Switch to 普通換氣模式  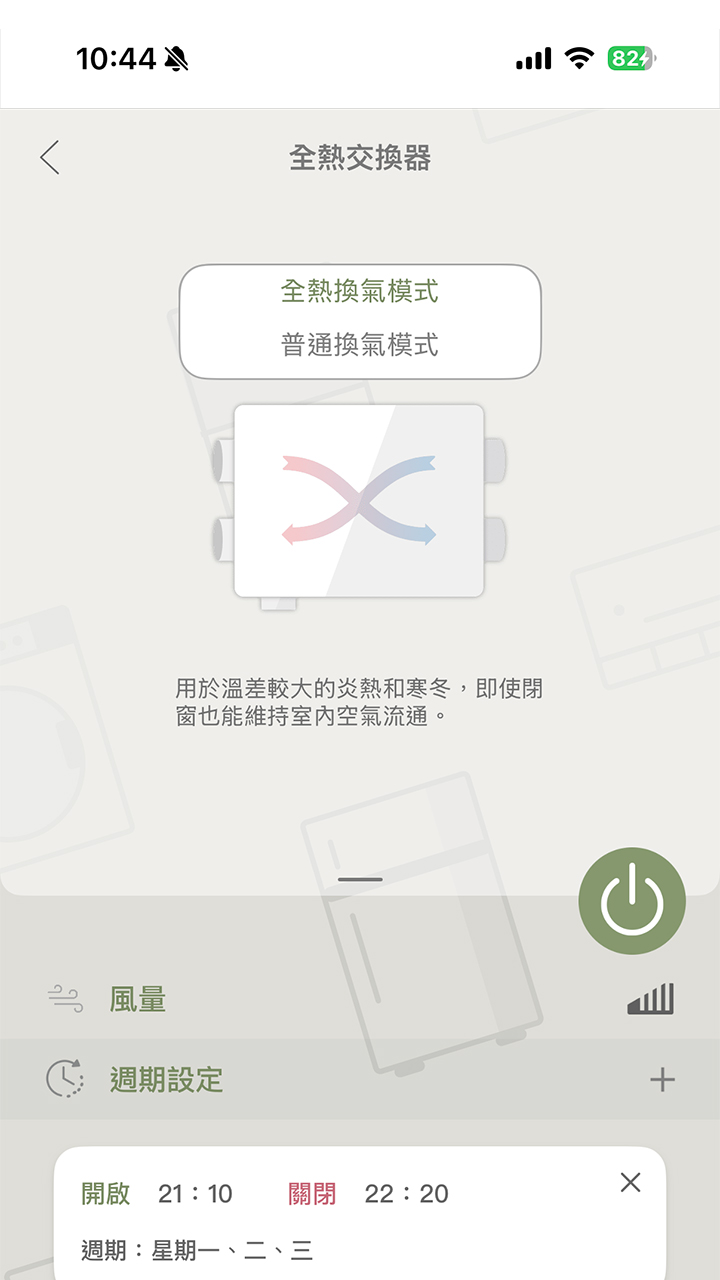[360, 346]
